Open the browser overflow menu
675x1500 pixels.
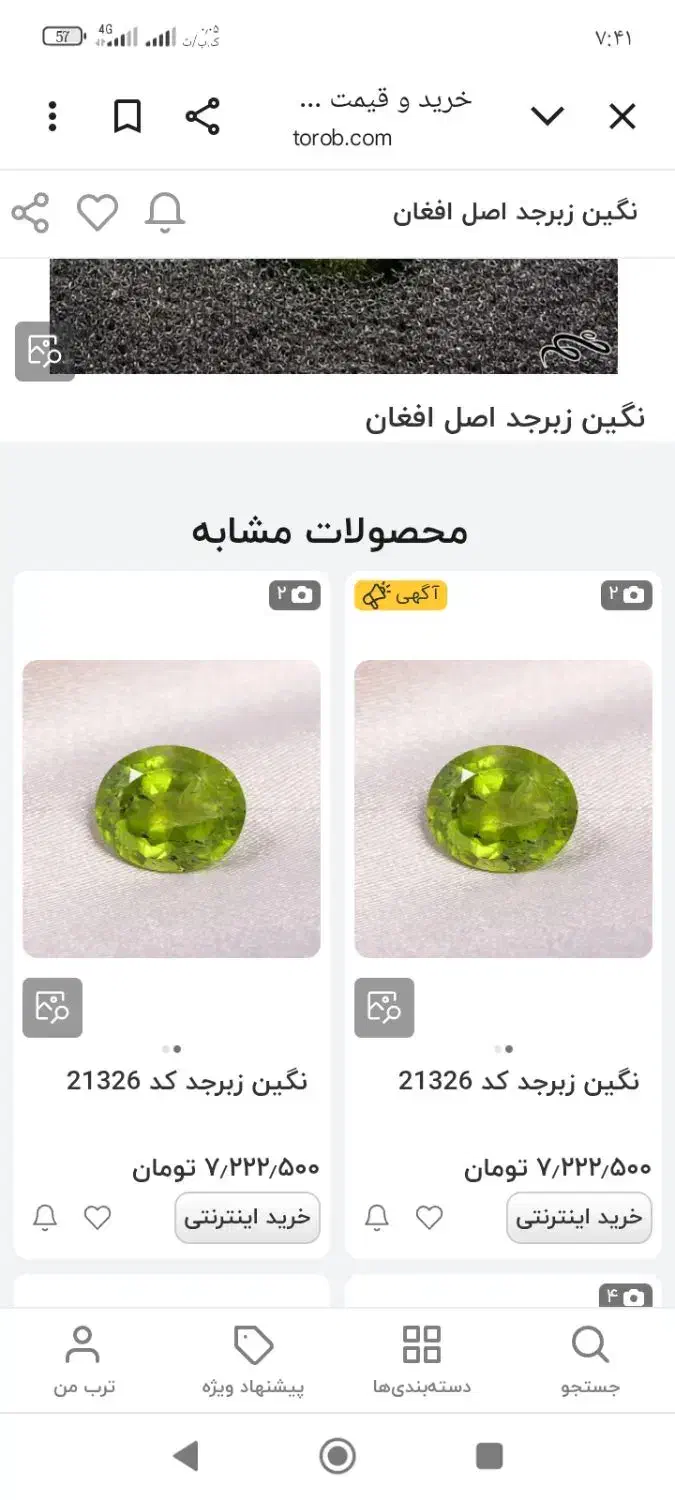(53, 117)
